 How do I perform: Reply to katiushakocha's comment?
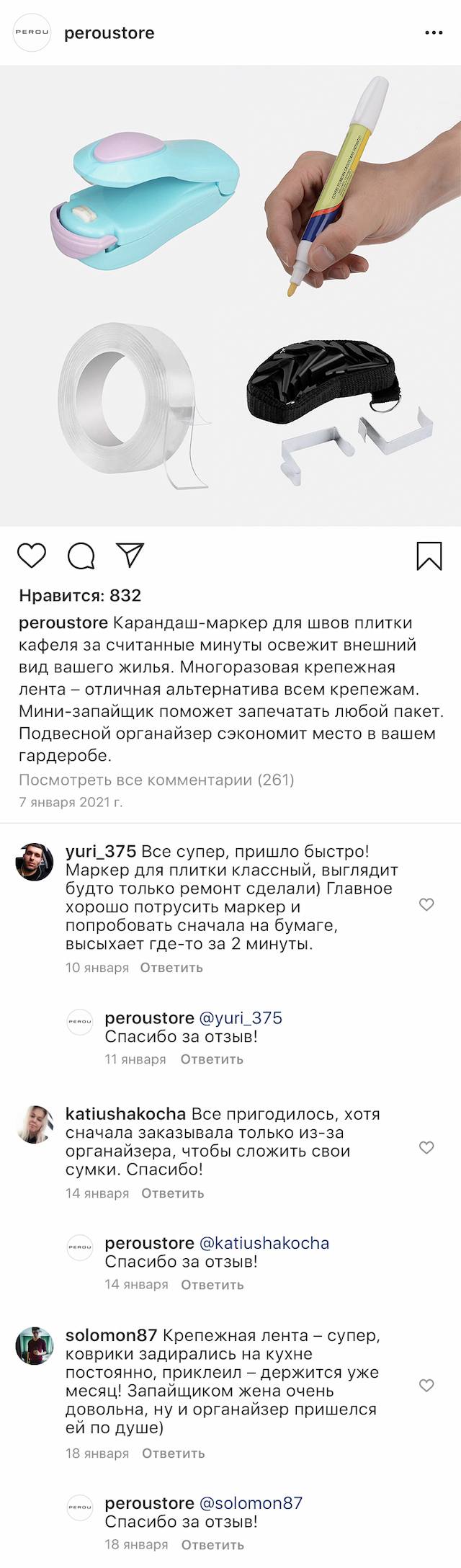point(173,1193)
